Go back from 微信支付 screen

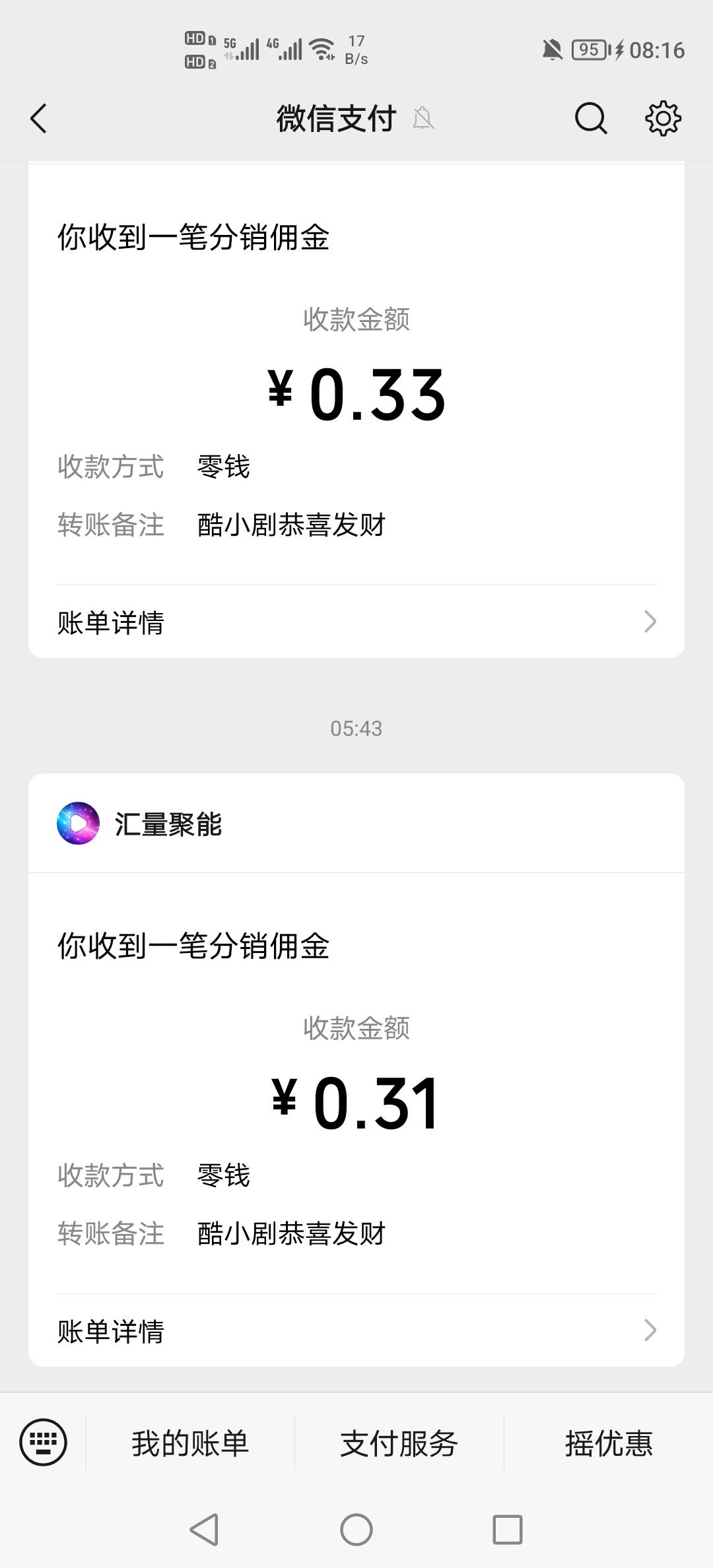pos(39,119)
